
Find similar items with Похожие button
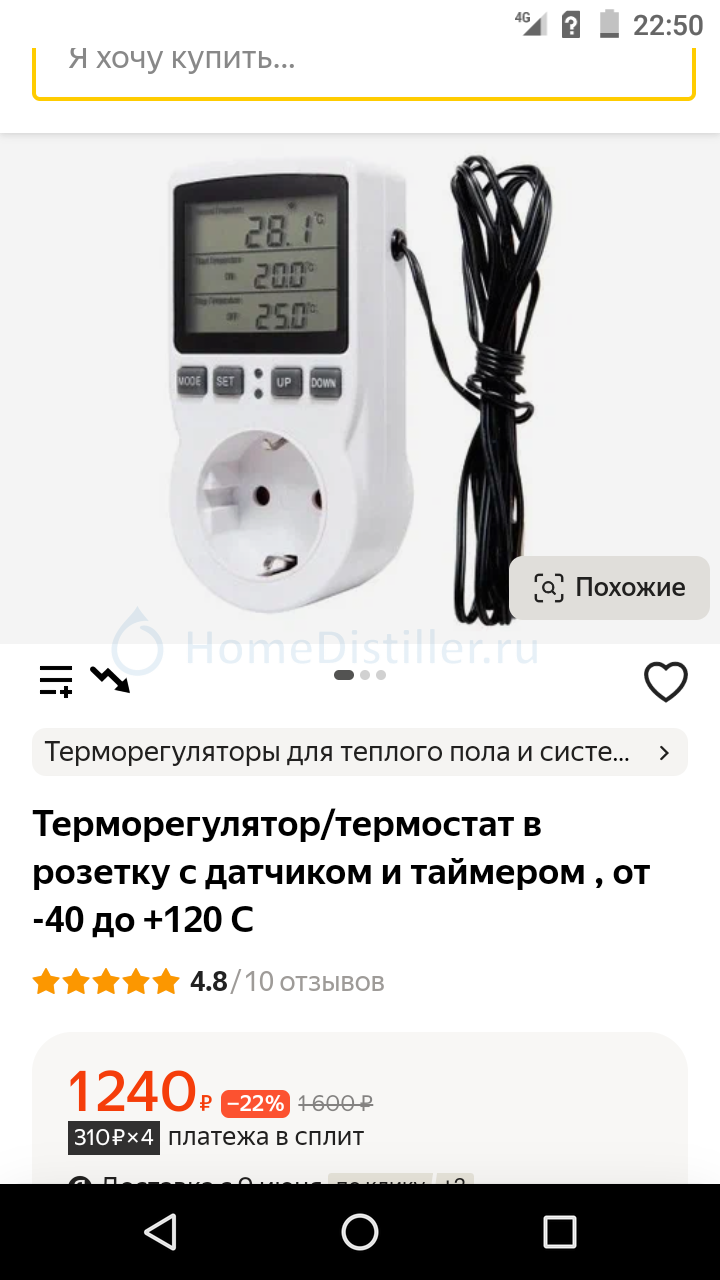610,587
